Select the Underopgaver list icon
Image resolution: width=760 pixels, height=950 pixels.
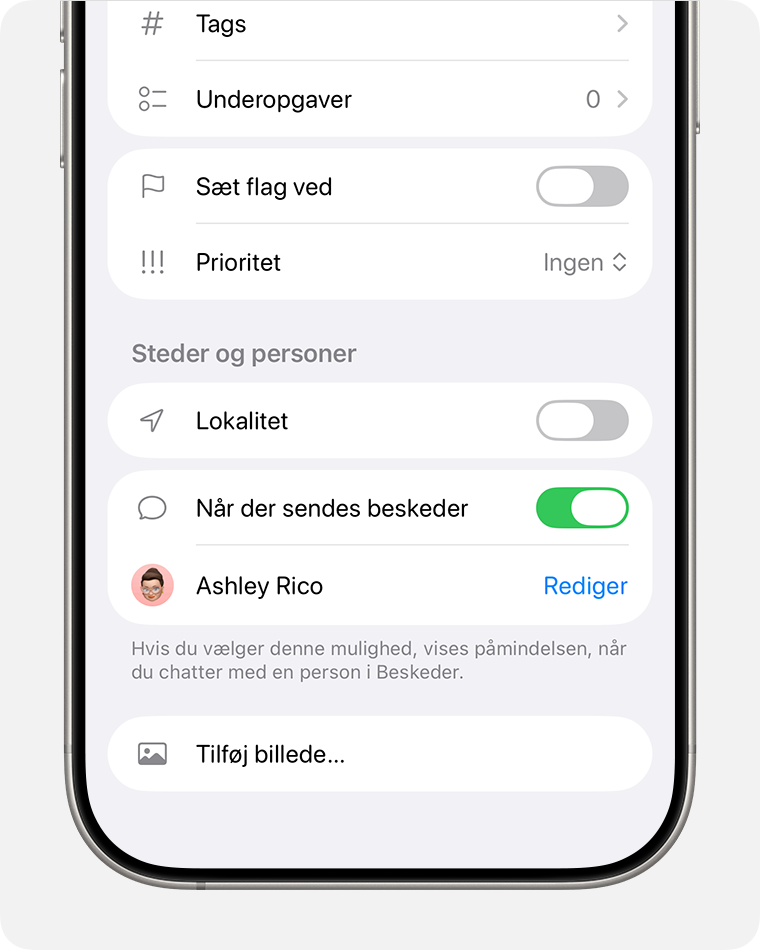pos(151,99)
